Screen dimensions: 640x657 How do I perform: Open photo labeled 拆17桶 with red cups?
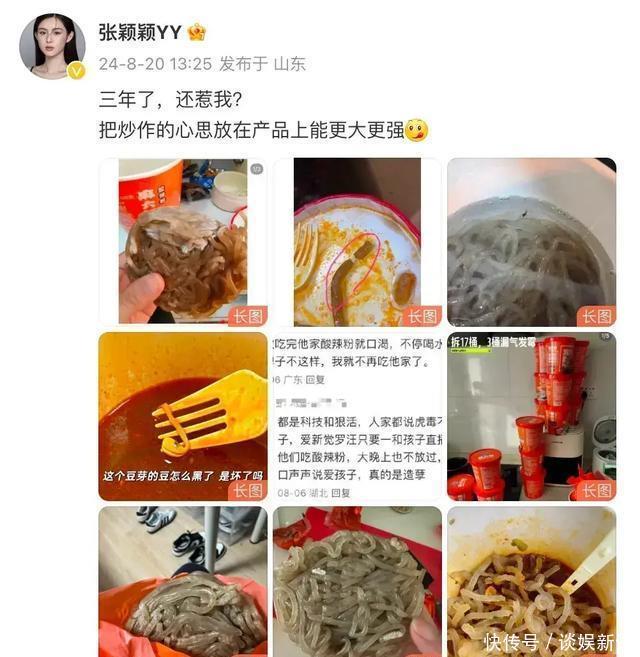click(x=531, y=416)
